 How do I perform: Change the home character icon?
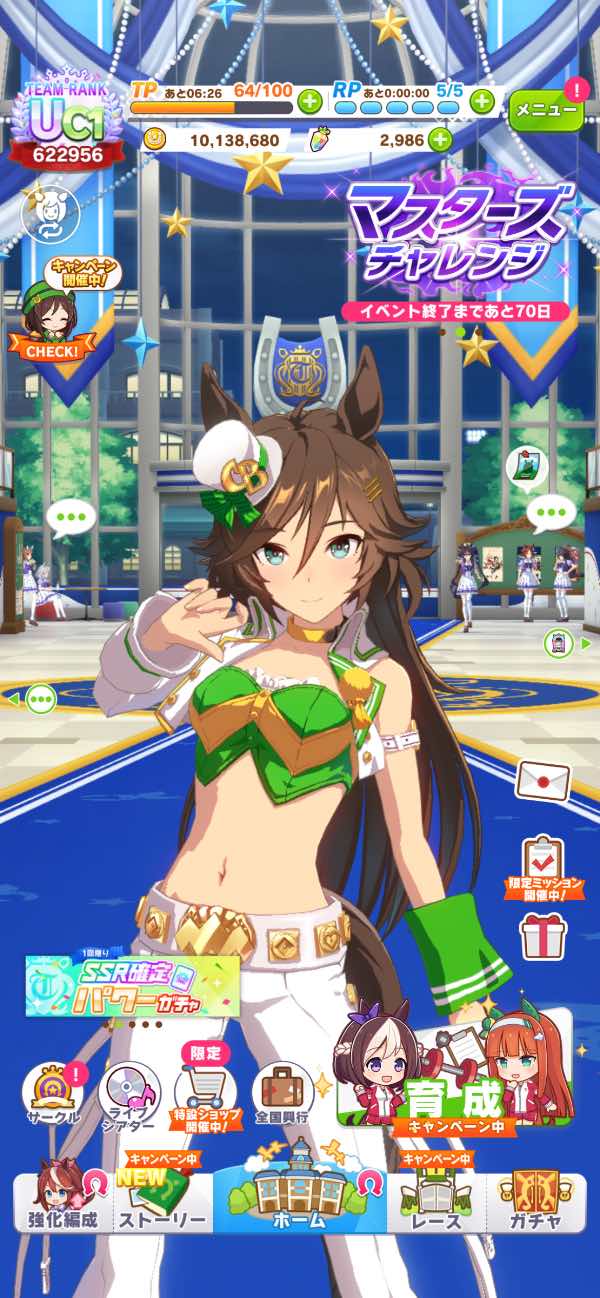pos(44,212)
